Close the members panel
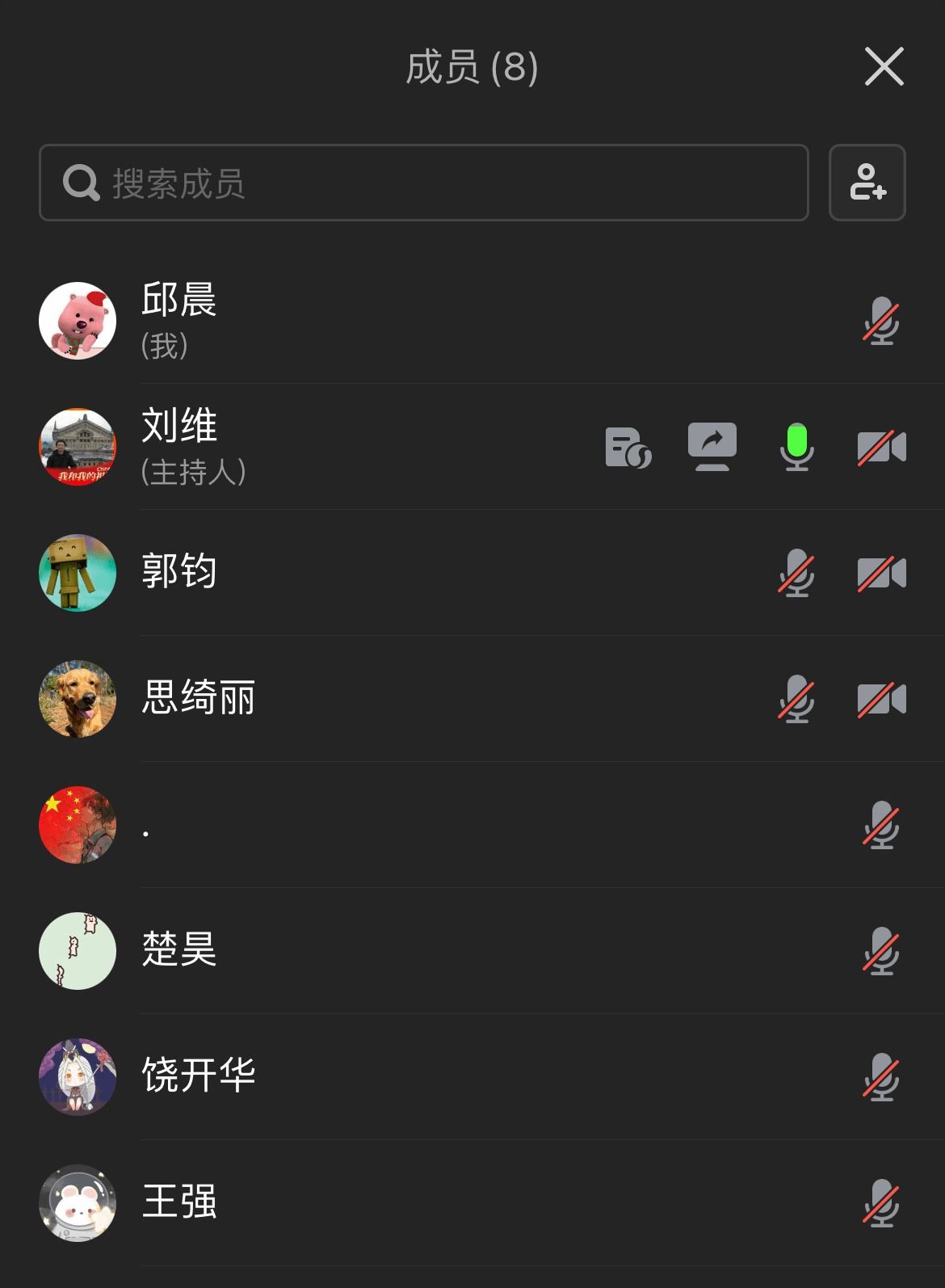The width and height of the screenshot is (945, 1288). (884, 66)
